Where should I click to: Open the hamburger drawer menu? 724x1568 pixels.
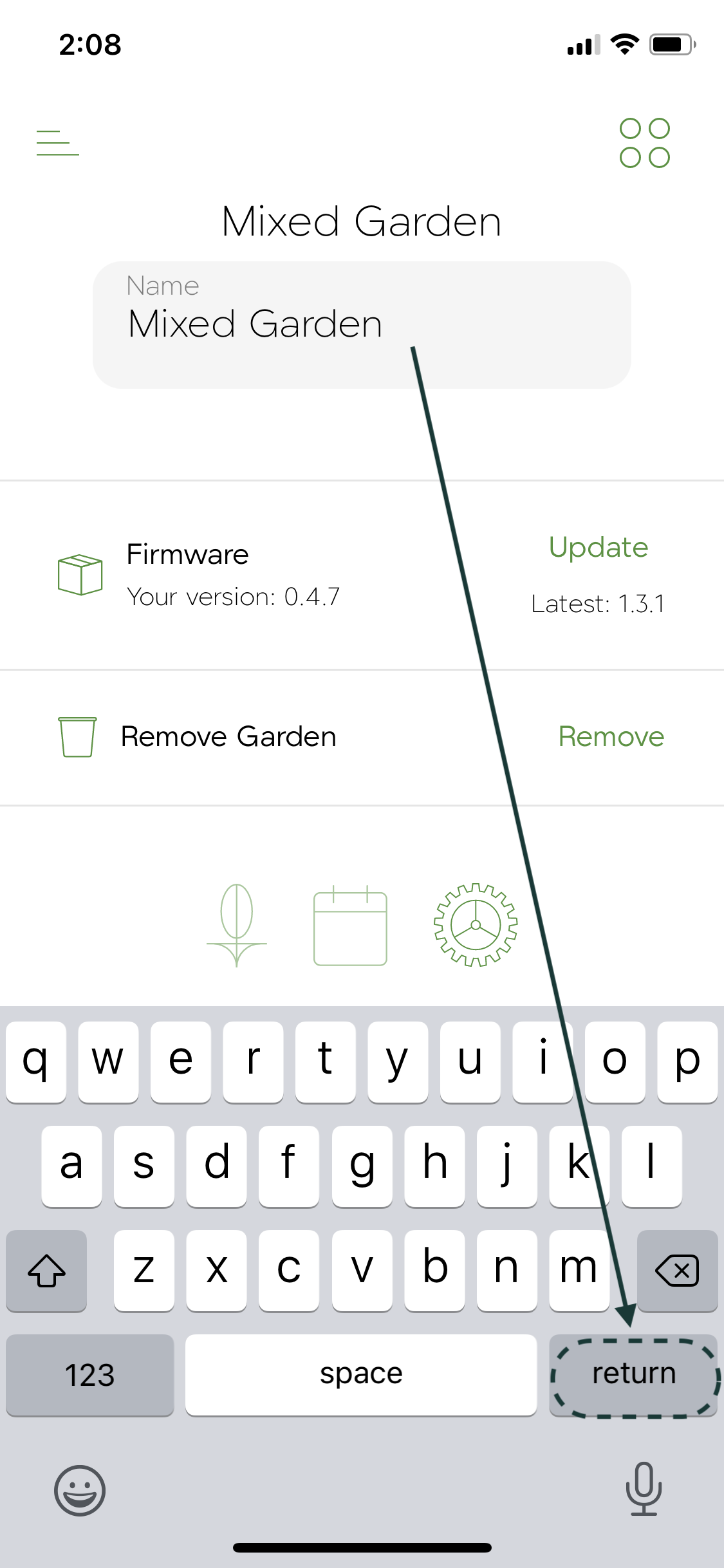click(x=58, y=143)
